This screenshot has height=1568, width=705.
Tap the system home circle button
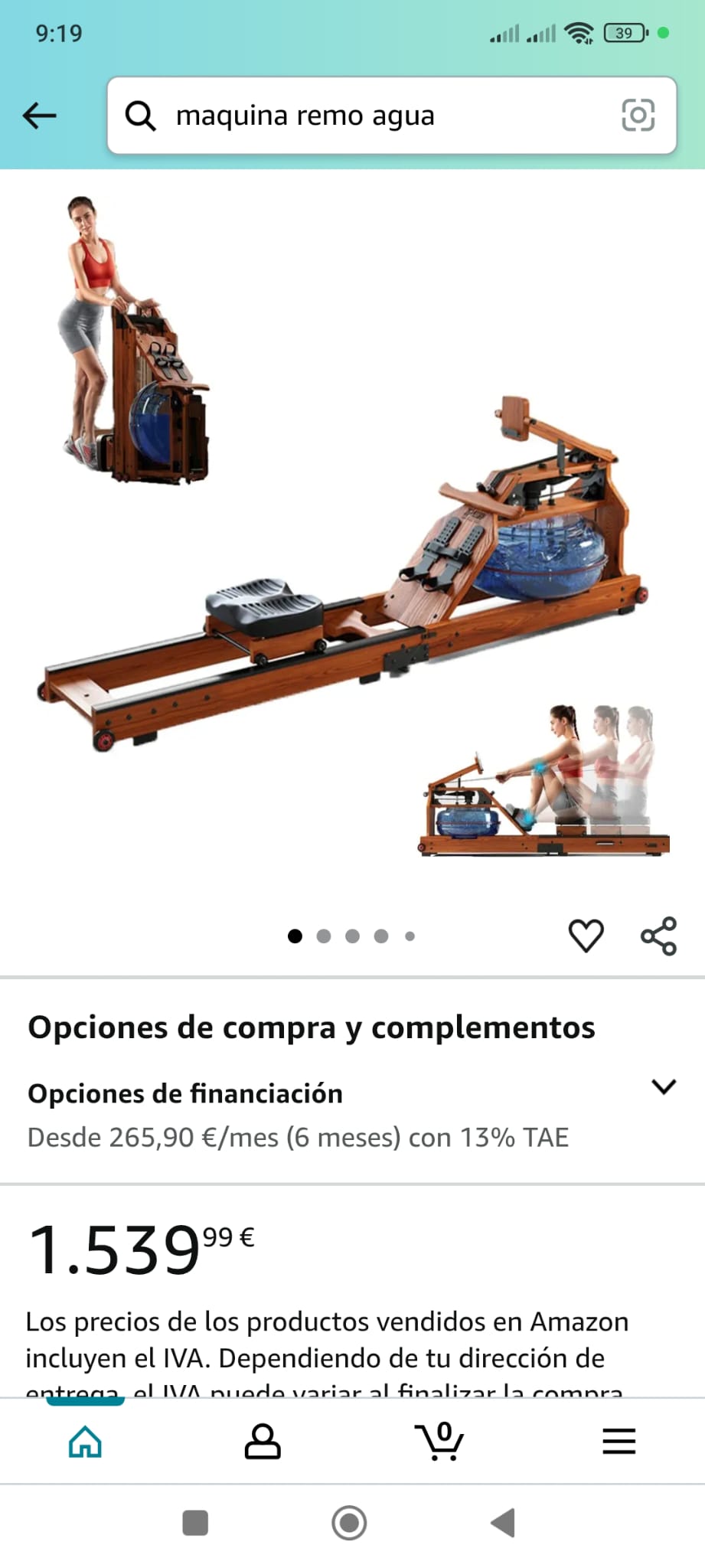click(x=349, y=1523)
